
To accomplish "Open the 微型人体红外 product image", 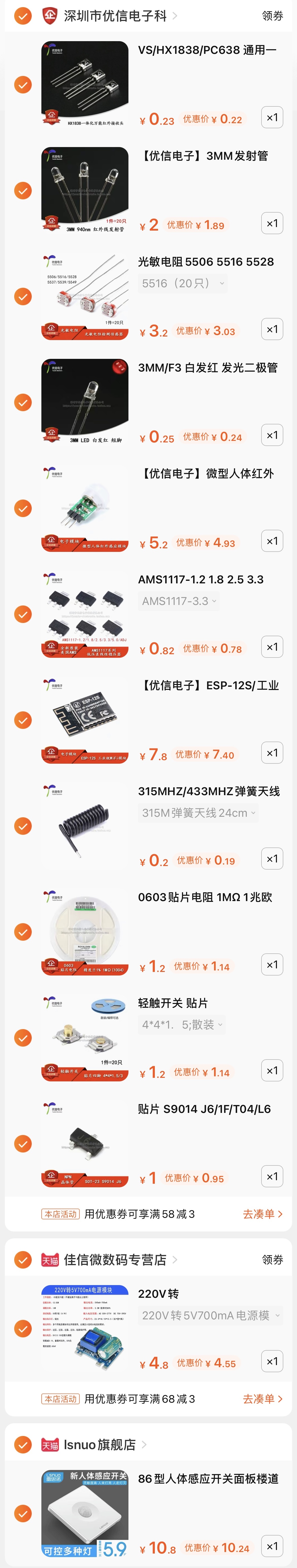I will (85, 508).
